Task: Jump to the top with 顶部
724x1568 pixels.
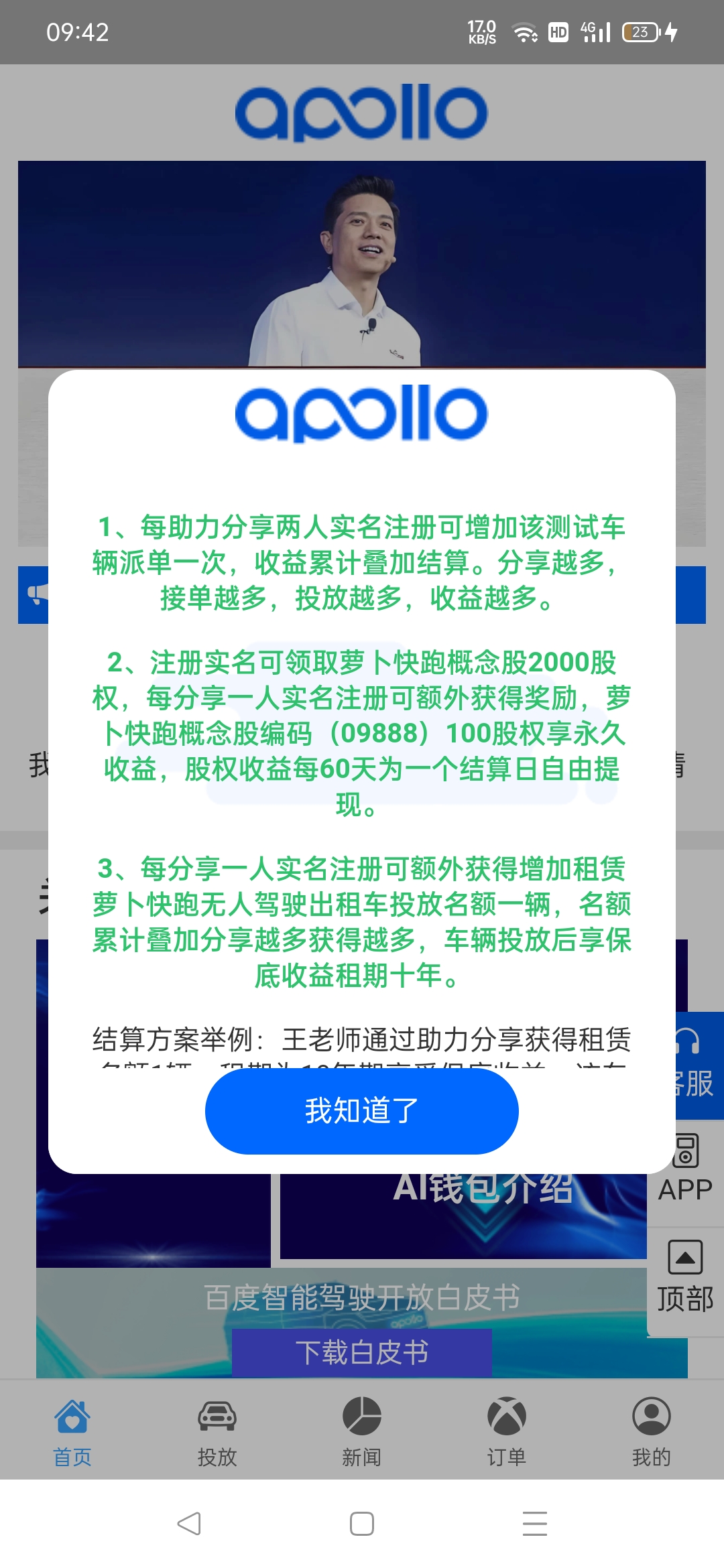Action: [x=684, y=1279]
